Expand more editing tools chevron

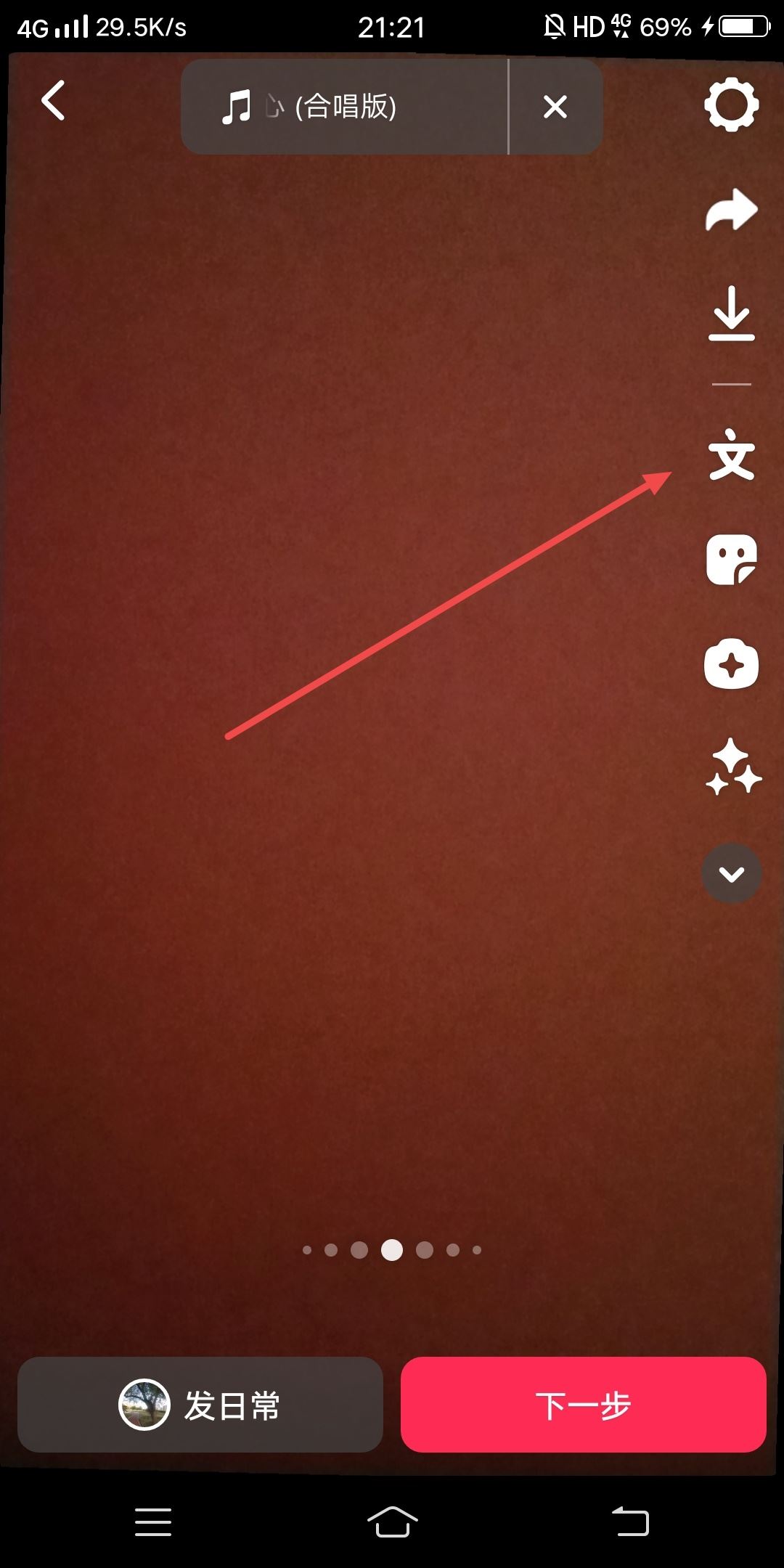click(731, 873)
